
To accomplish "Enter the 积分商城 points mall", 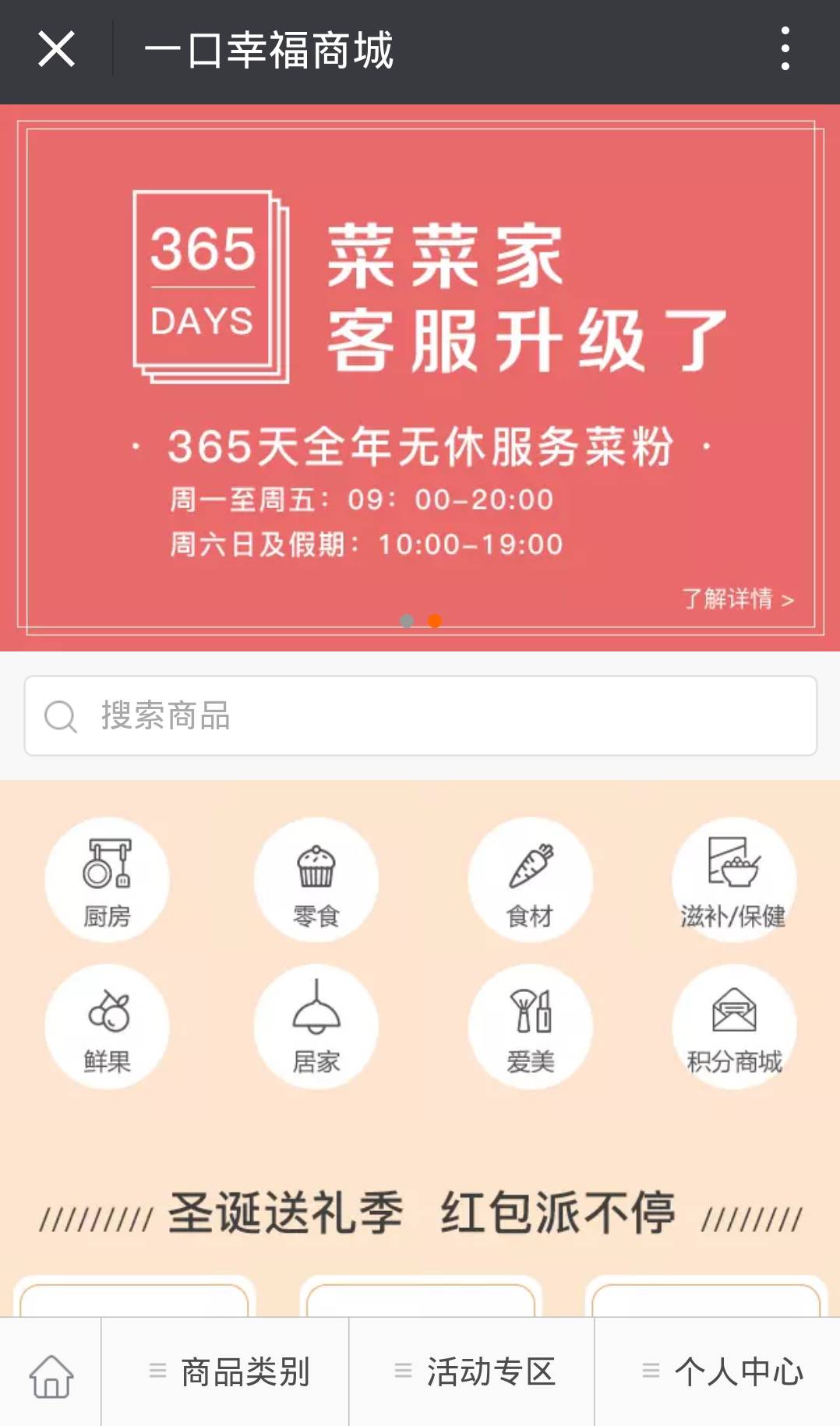I will [734, 1026].
